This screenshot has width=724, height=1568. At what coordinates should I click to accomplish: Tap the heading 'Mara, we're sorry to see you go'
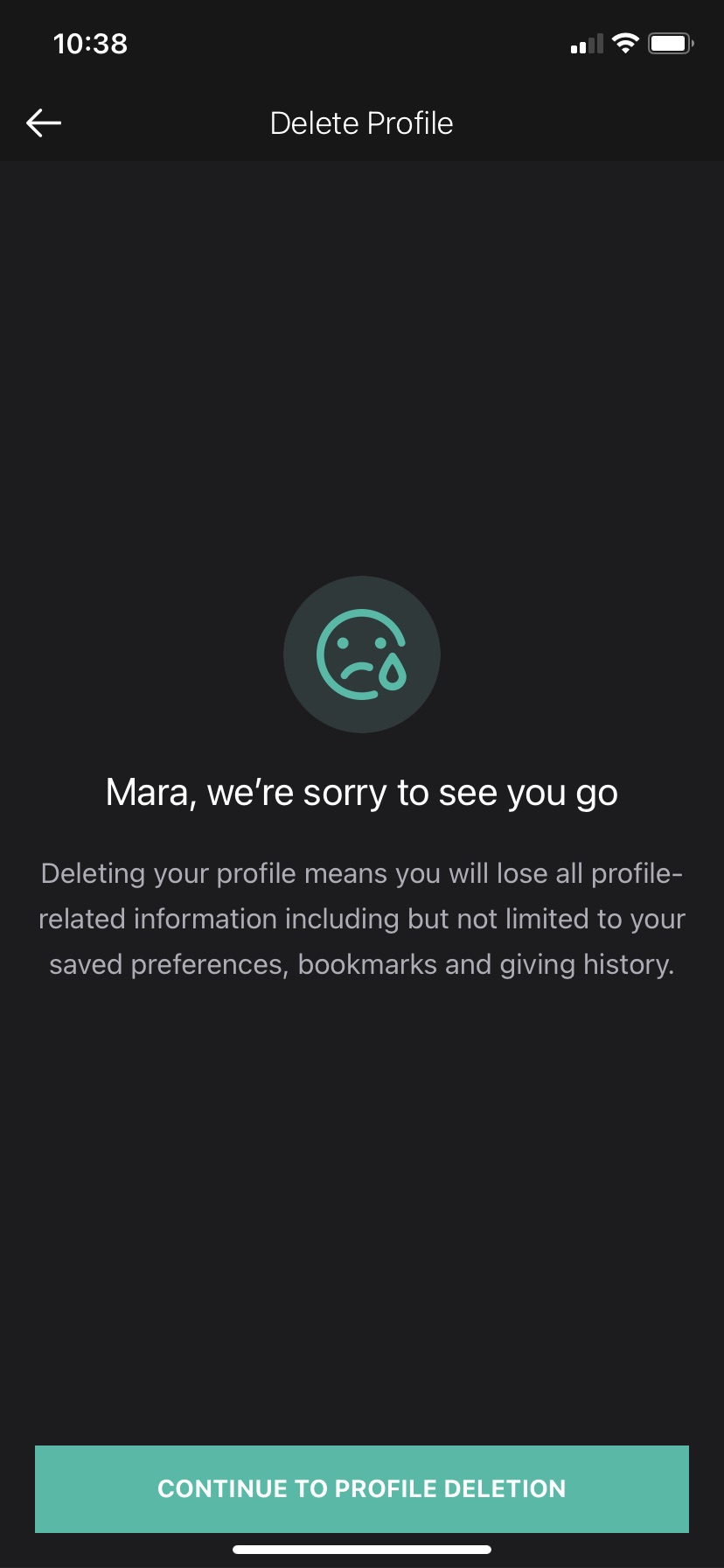362,792
